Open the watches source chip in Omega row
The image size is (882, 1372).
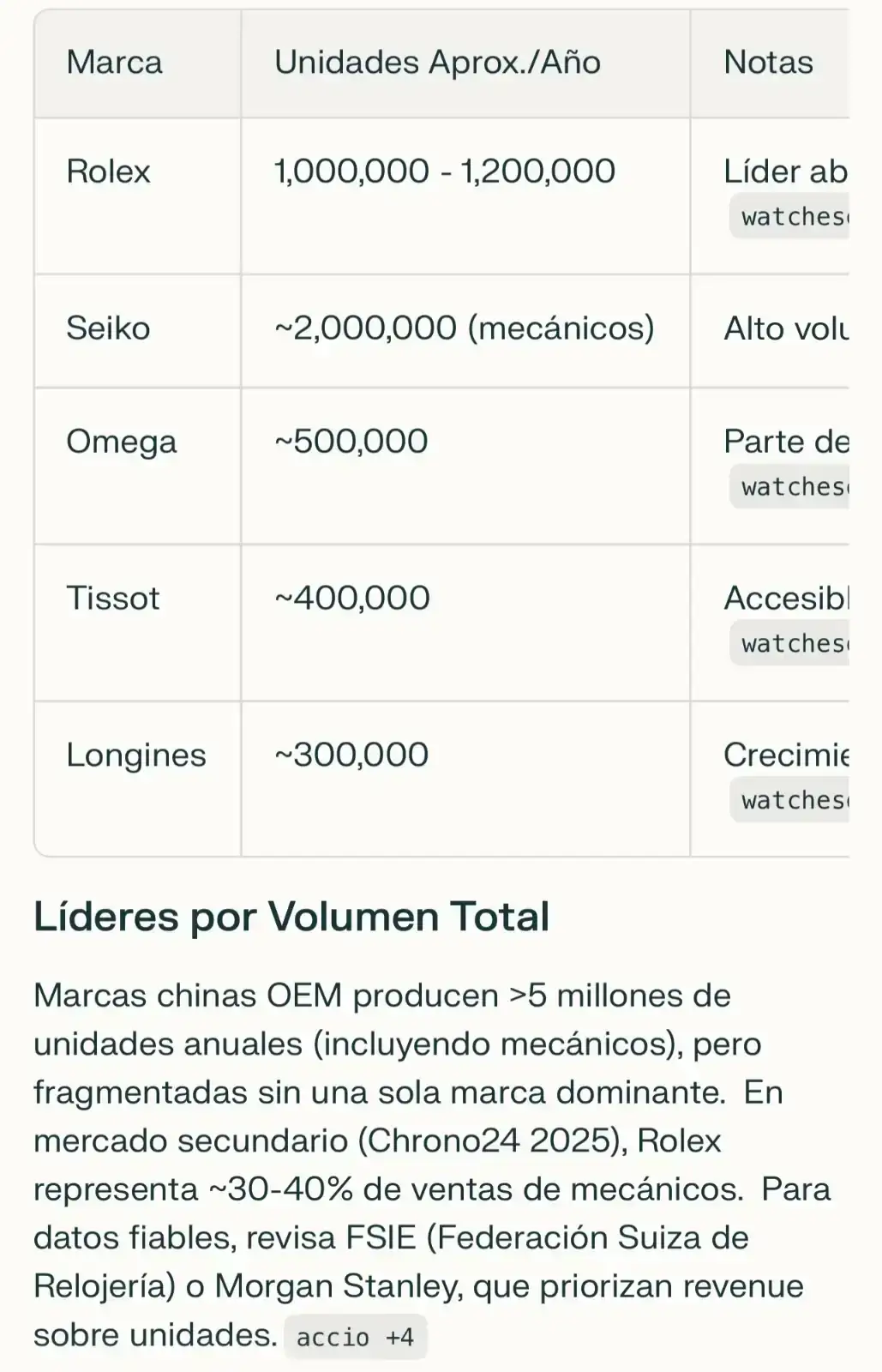click(792, 486)
